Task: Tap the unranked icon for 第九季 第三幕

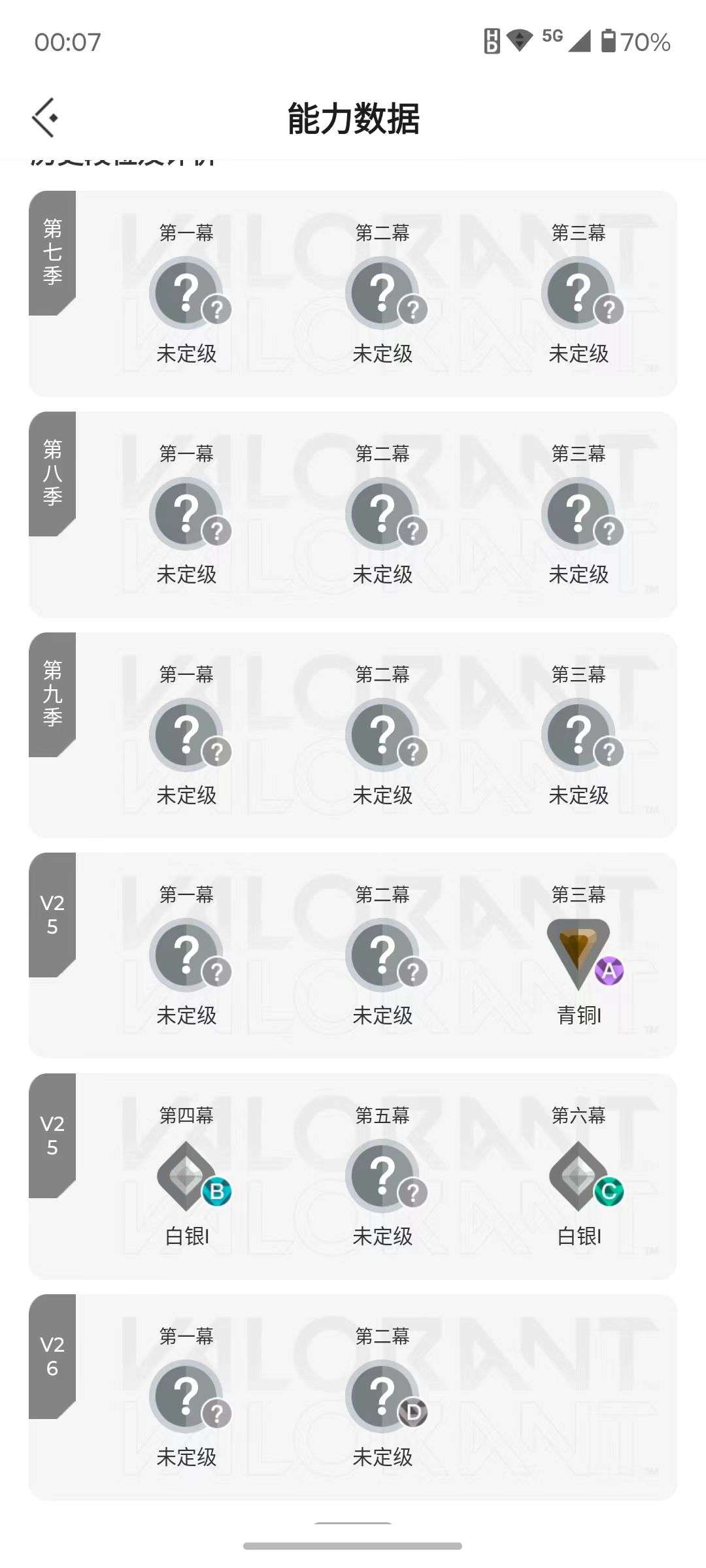Action: [578, 734]
